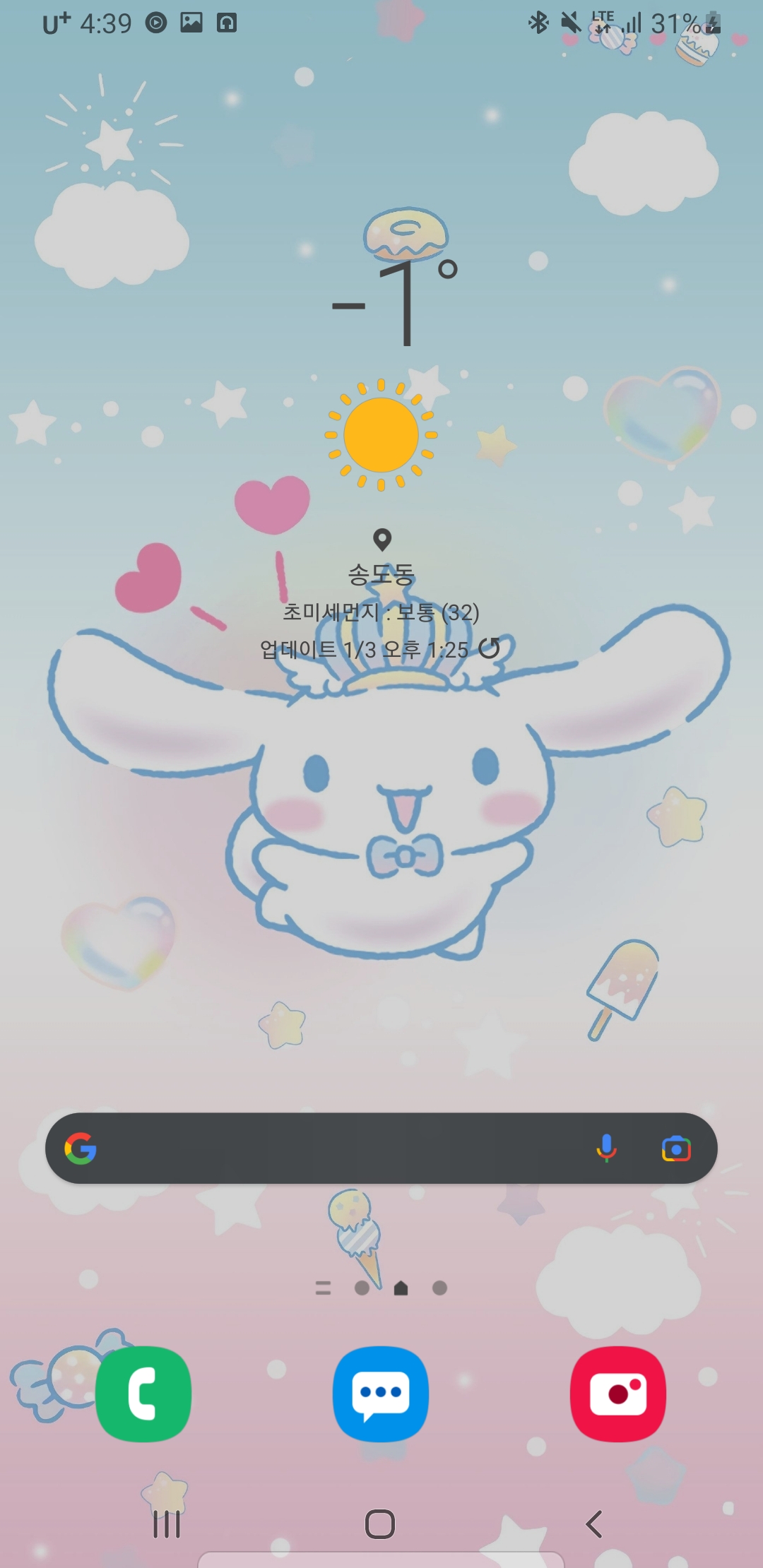Screen dimensions: 763x1568
Task: Open Google Lens camera search
Action: (x=676, y=1149)
